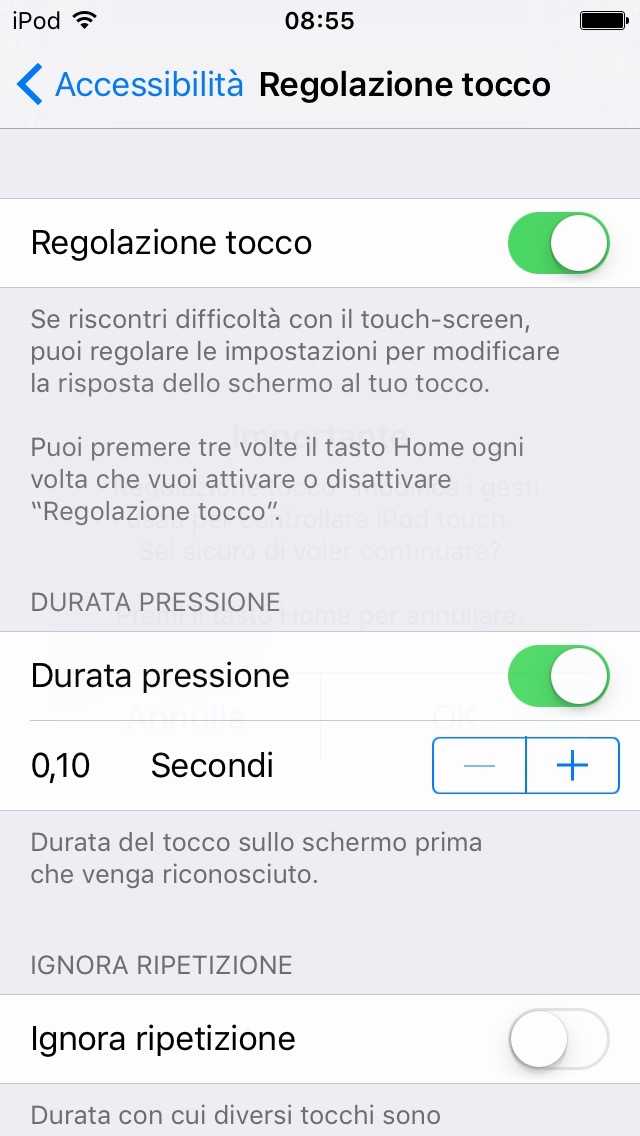640x1136 pixels.
Task: Enable the Ignora ripetizione switch
Action: (x=558, y=1039)
